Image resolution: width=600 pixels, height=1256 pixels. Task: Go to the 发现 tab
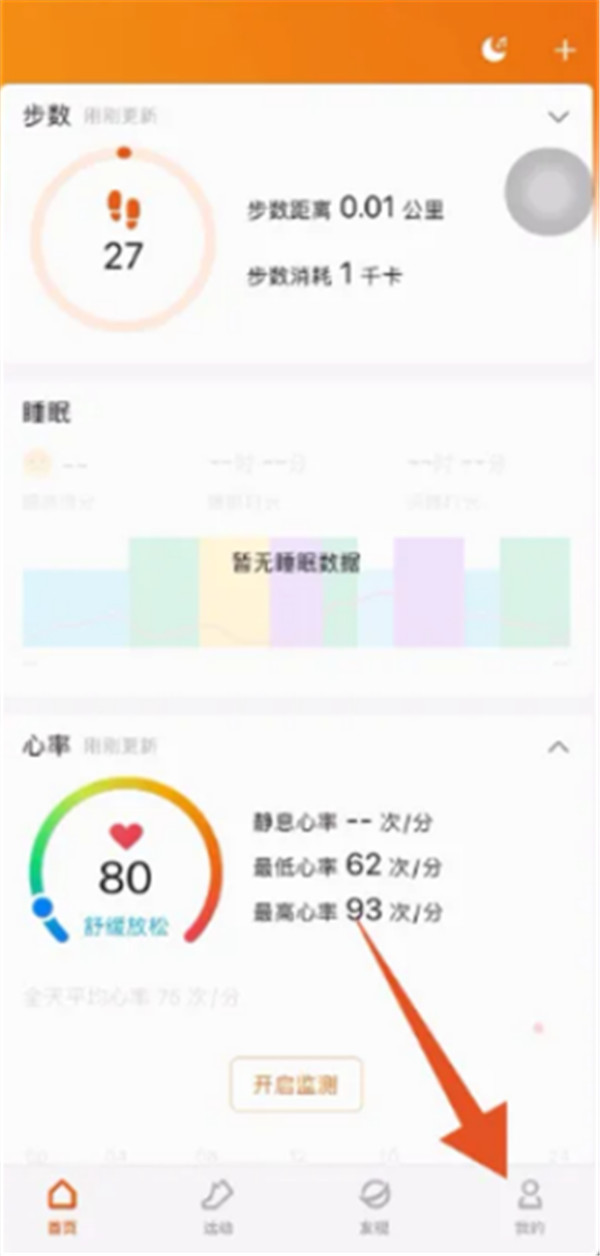point(375,1205)
